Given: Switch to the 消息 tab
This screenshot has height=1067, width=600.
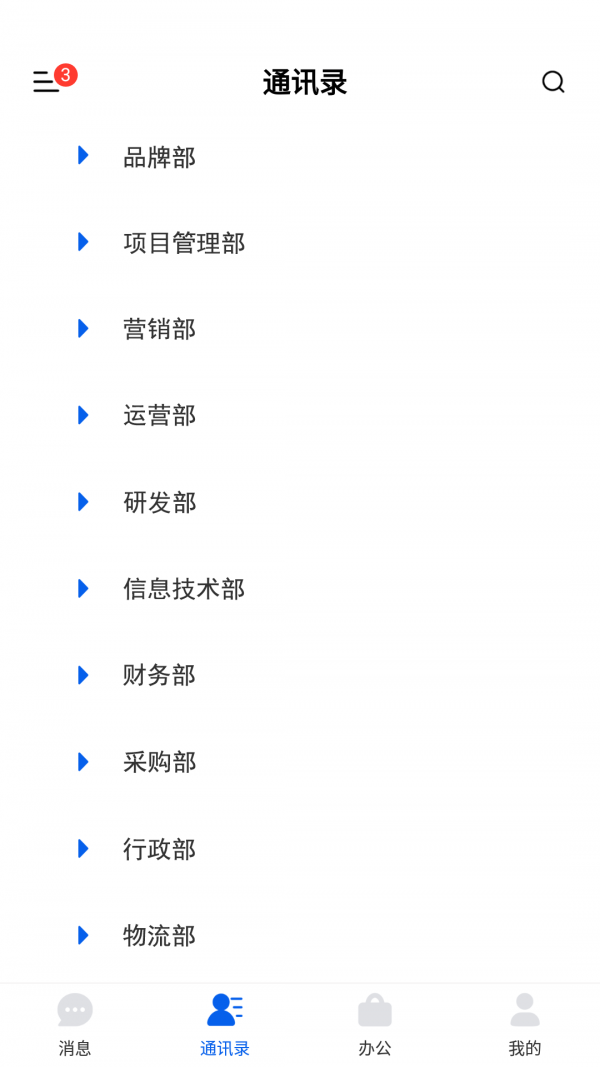Looking at the screenshot, I should [x=75, y=1024].
